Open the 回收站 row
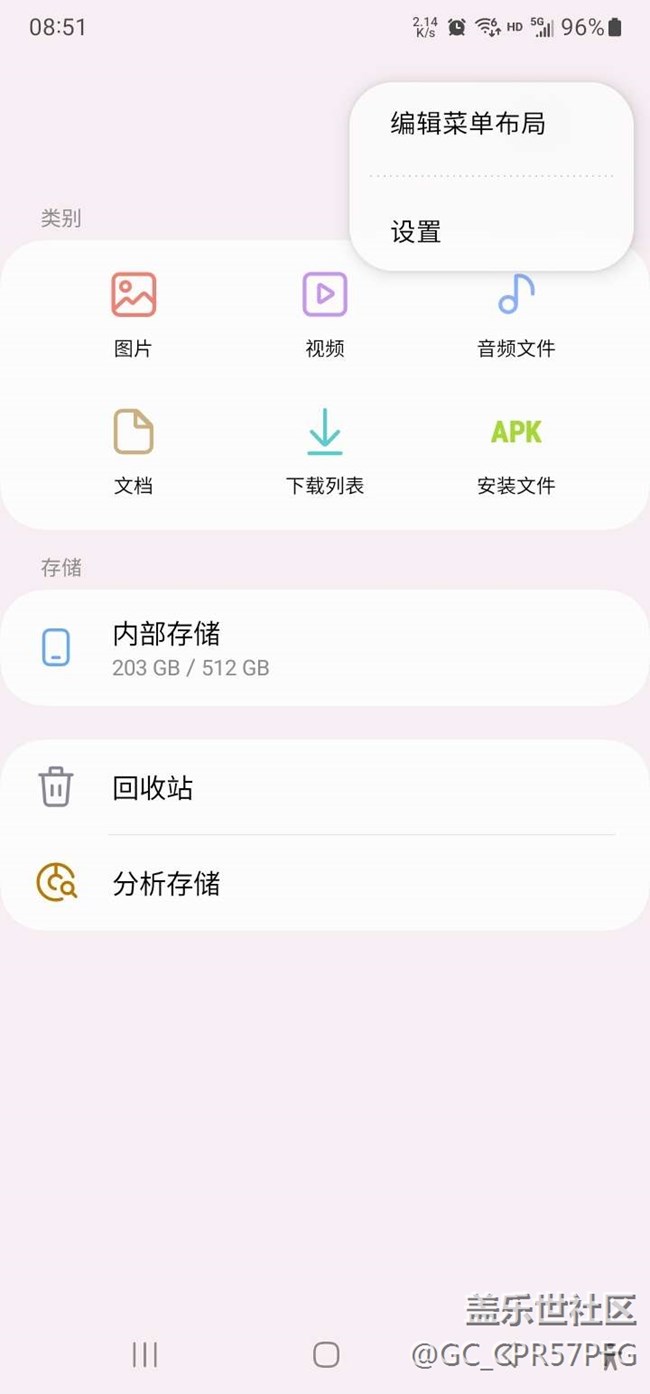Viewport: 650px width, 1394px height. coord(325,788)
